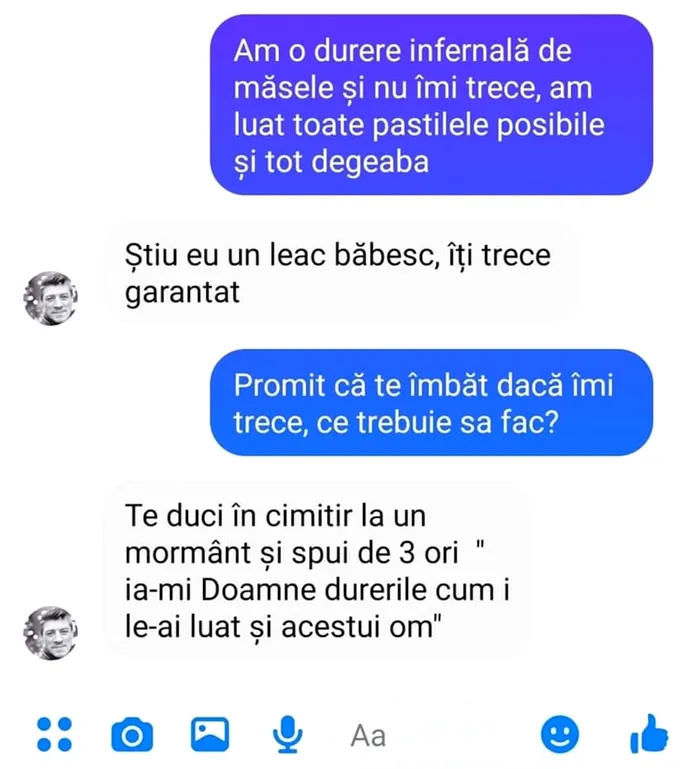700x769 pixels.
Task: Open the emoji smiley picker
Action: (560, 735)
